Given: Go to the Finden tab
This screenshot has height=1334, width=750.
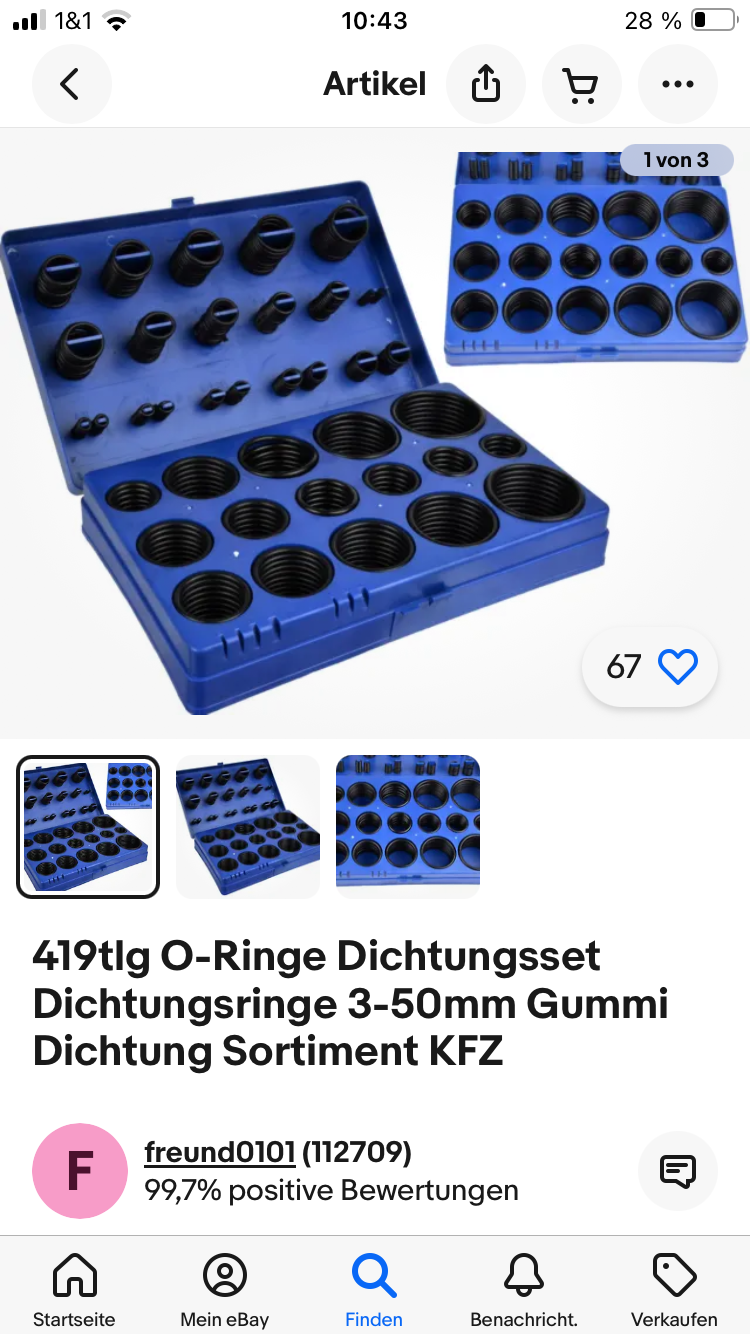Looking at the screenshot, I should tap(374, 1290).
